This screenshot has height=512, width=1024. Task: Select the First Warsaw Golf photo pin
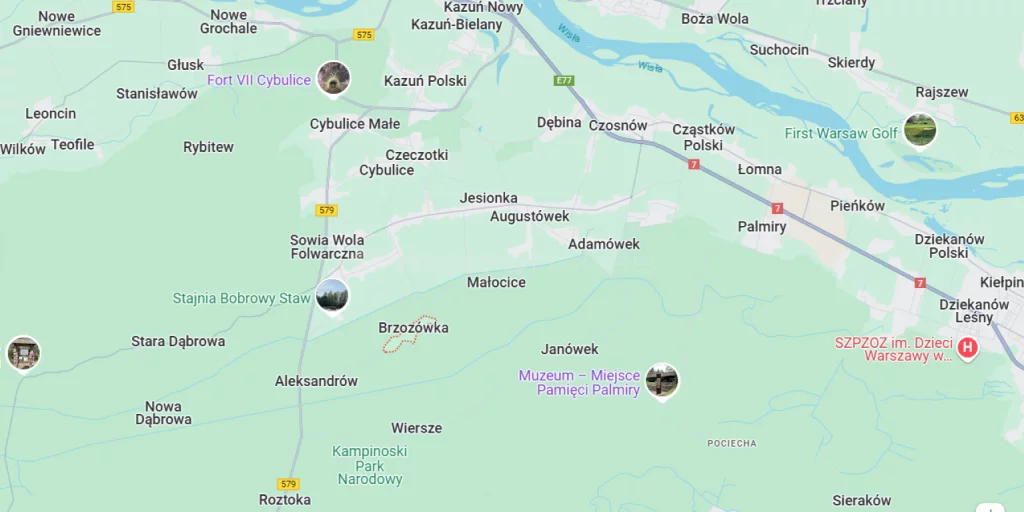coord(919,130)
